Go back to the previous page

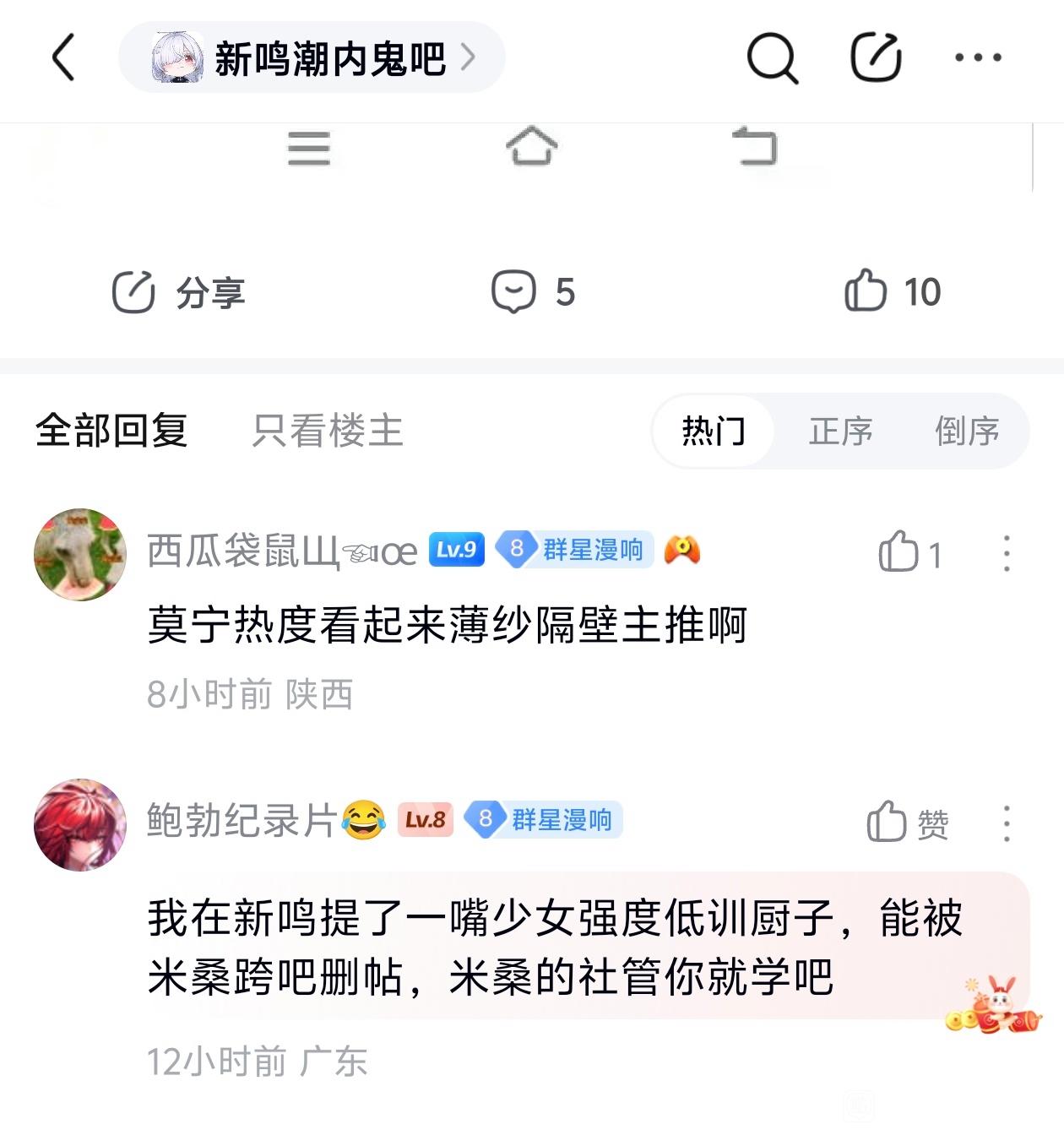(64, 57)
